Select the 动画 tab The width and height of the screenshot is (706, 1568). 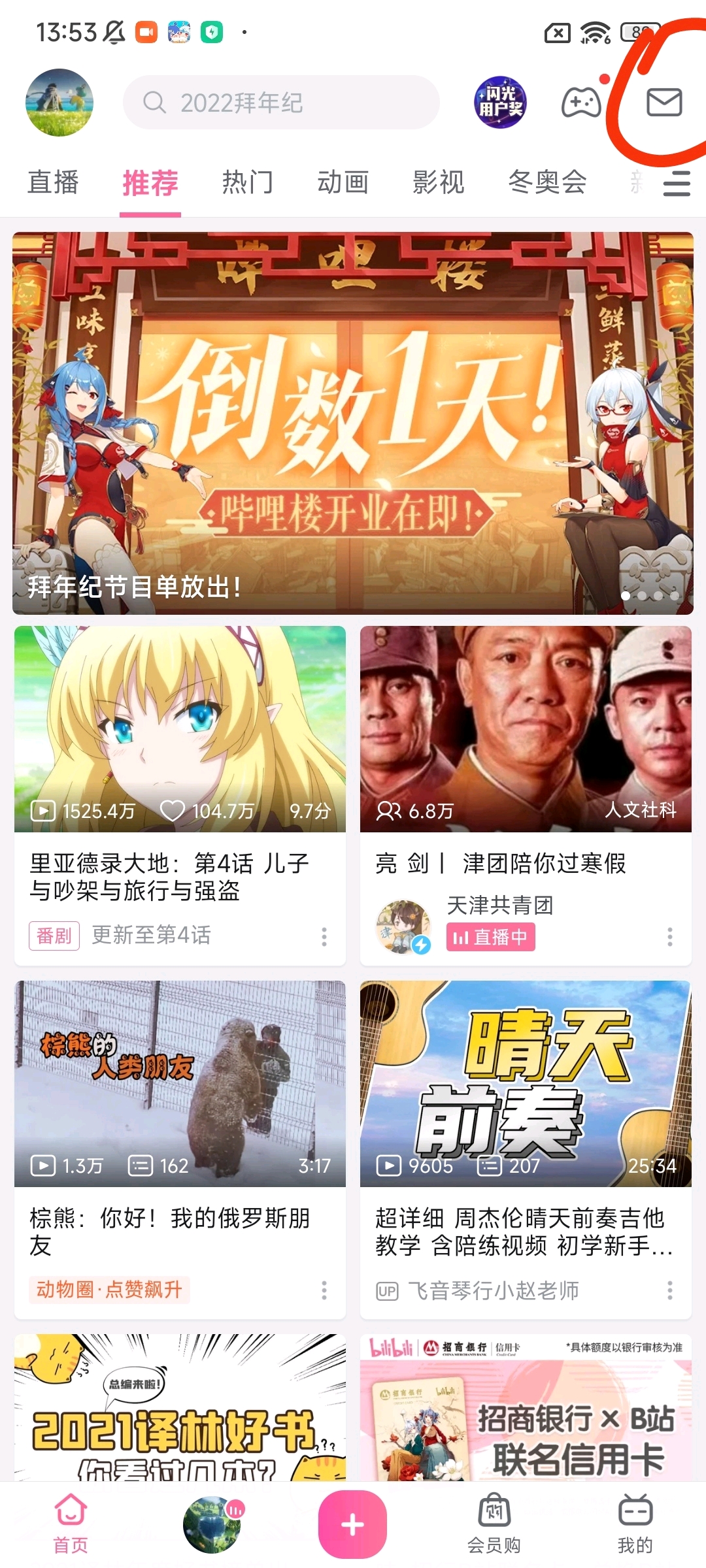343,182
